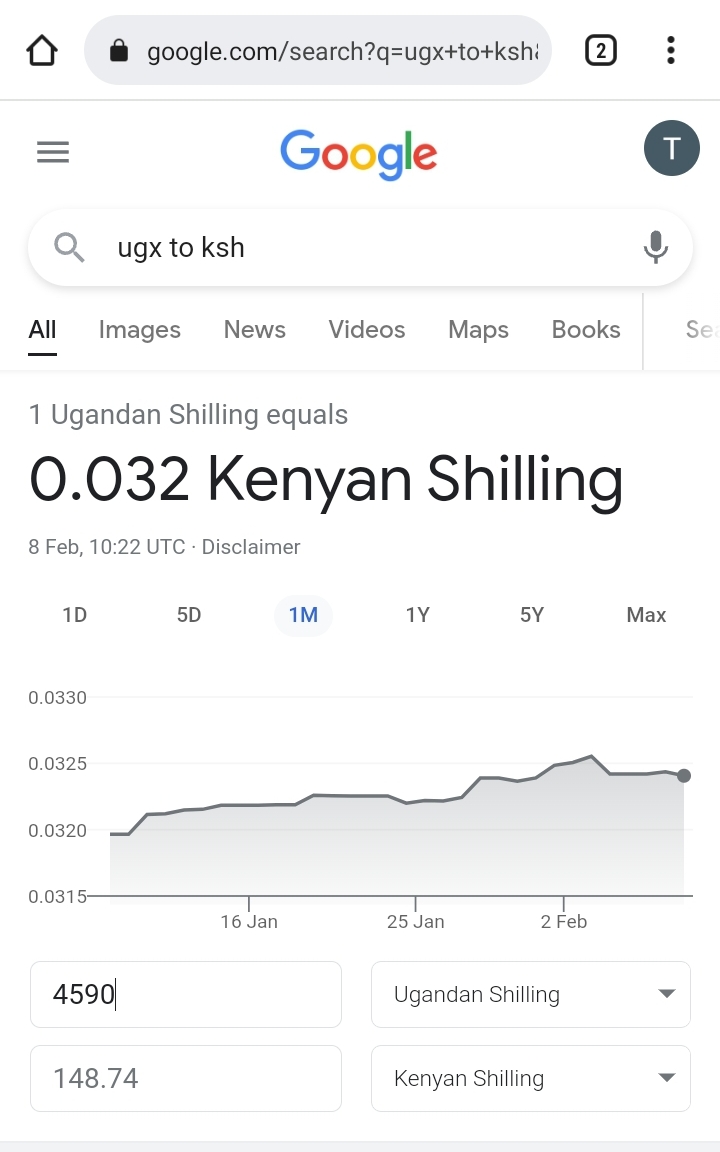Expand the Ugandan Shilling currency dropdown
This screenshot has width=720, height=1152.
(531, 995)
